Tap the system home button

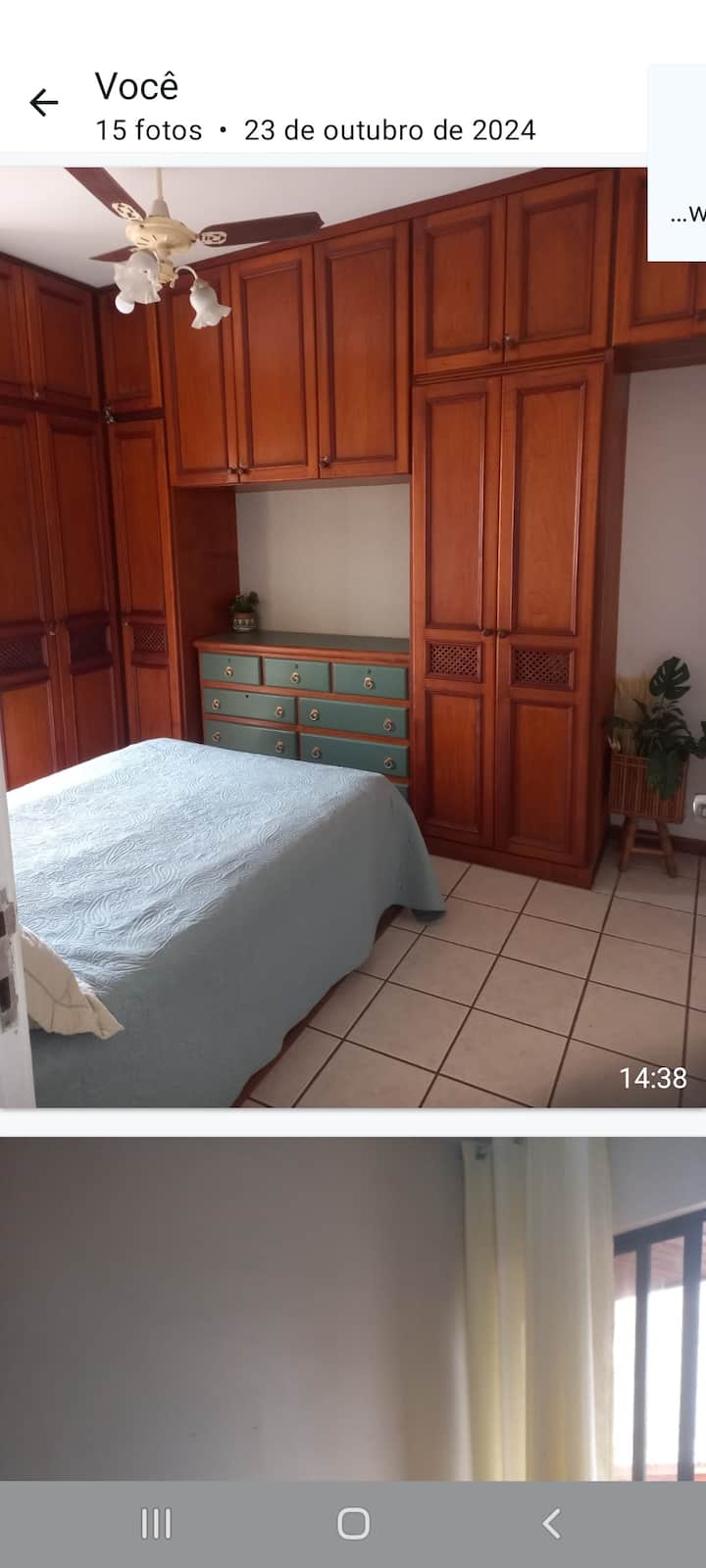(353, 1524)
